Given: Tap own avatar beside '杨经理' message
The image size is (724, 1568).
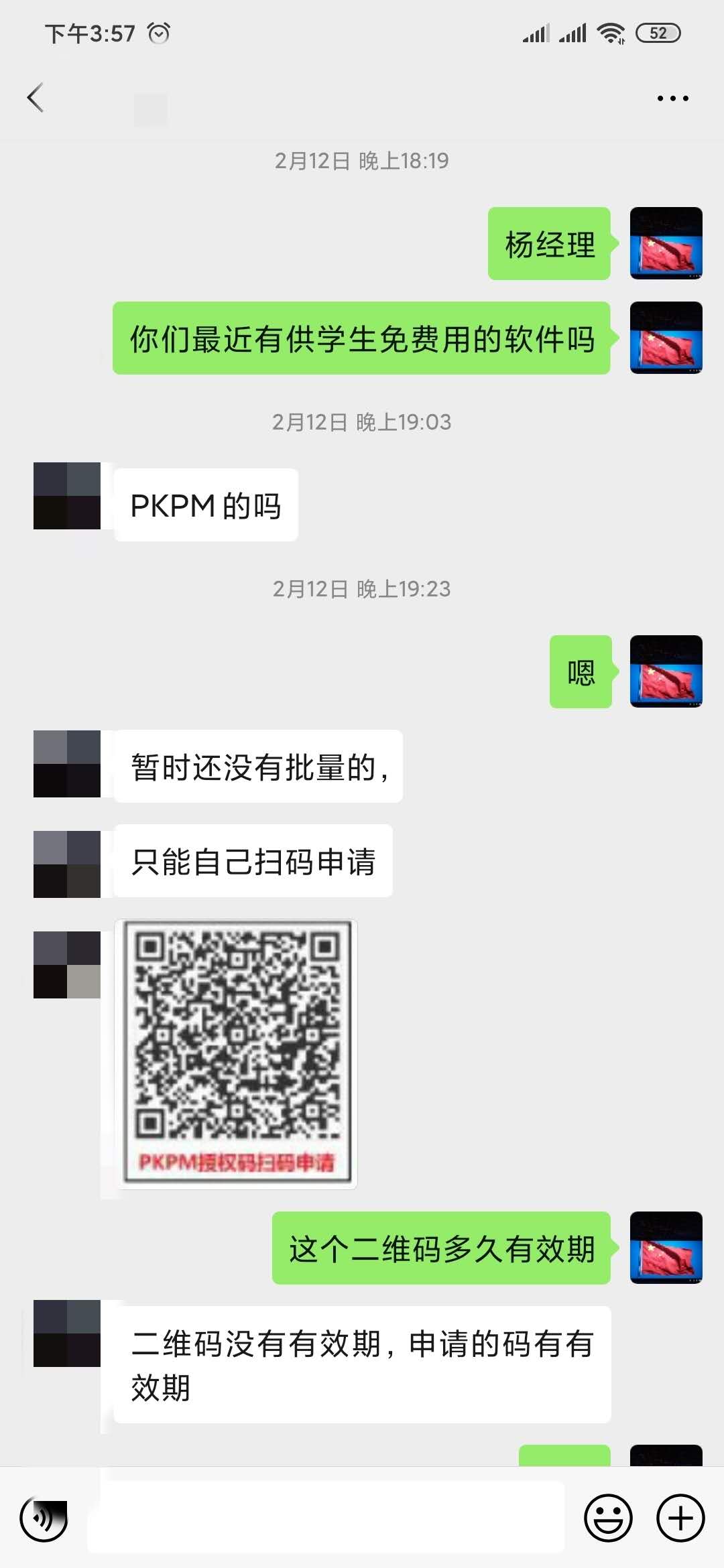Looking at the screenshot, I should 666,243.
